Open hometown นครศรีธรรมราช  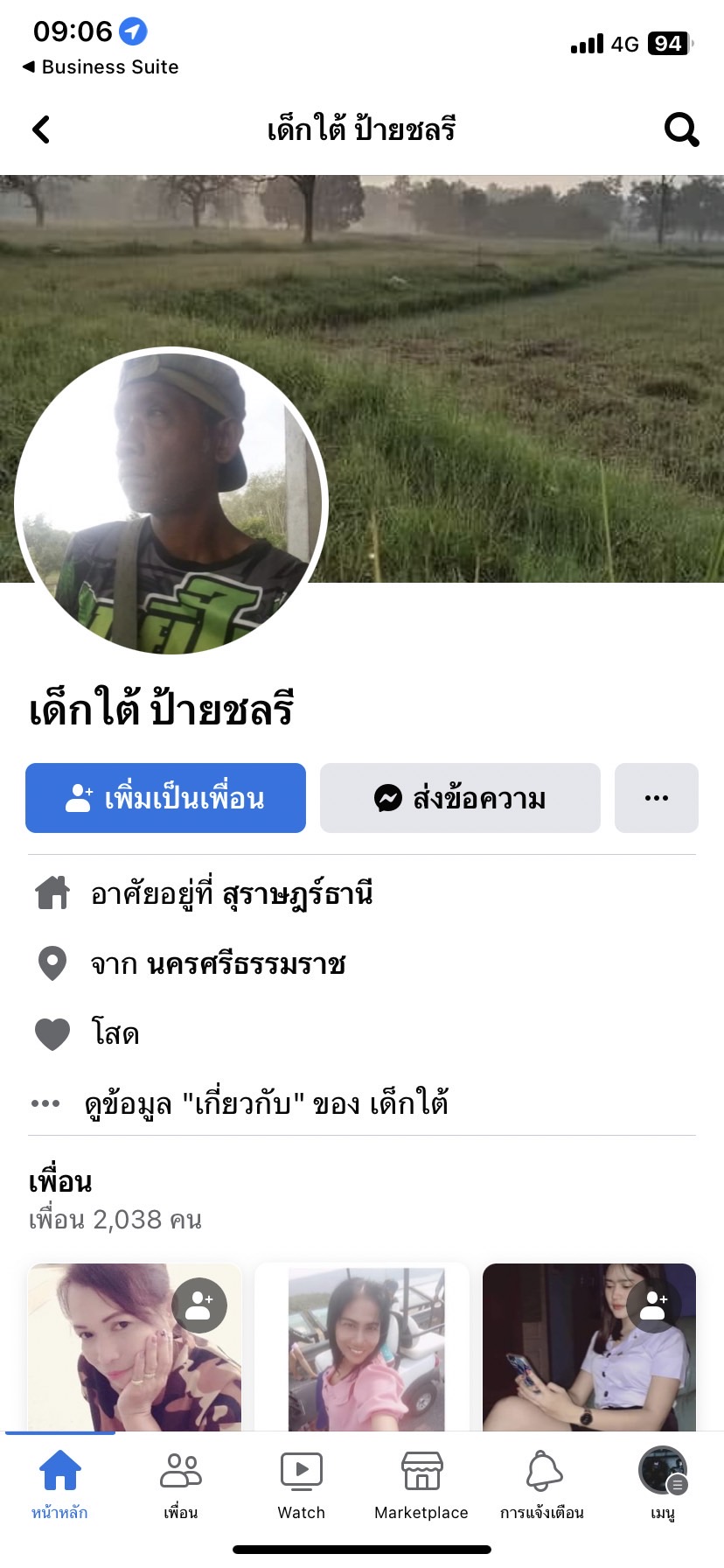247,964
